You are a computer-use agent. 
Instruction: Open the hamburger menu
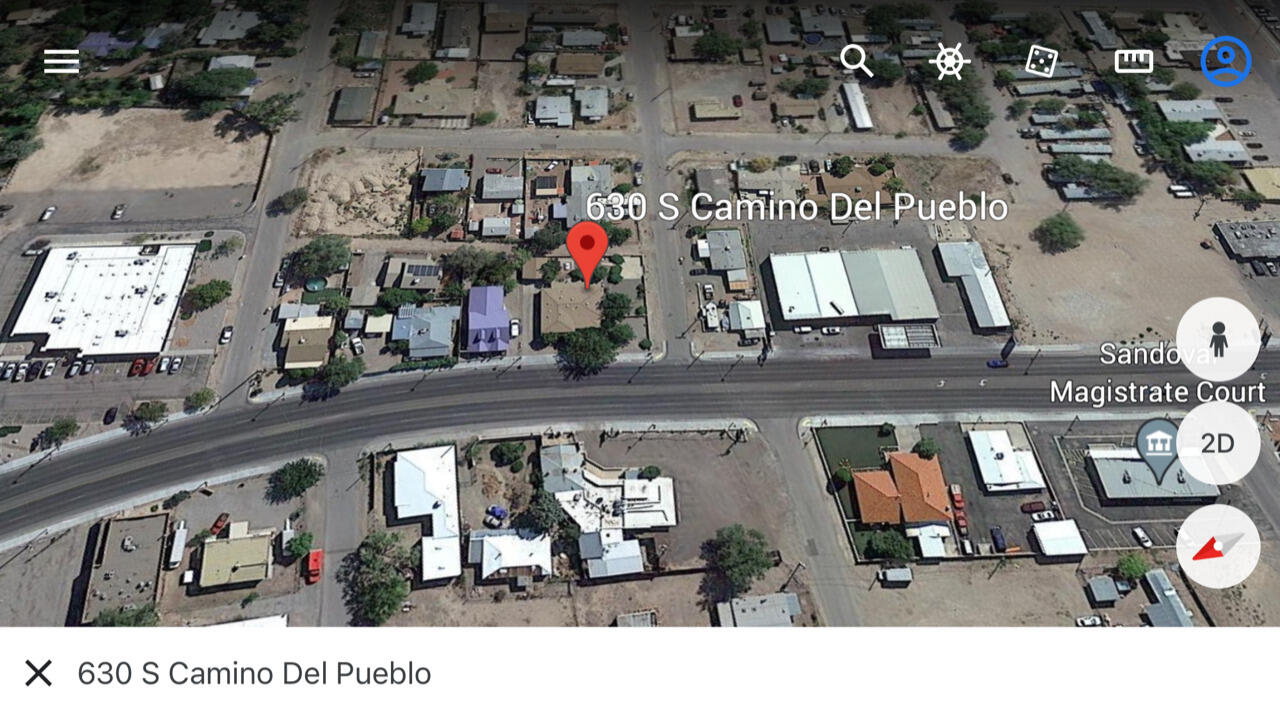(x=61, y=62)
